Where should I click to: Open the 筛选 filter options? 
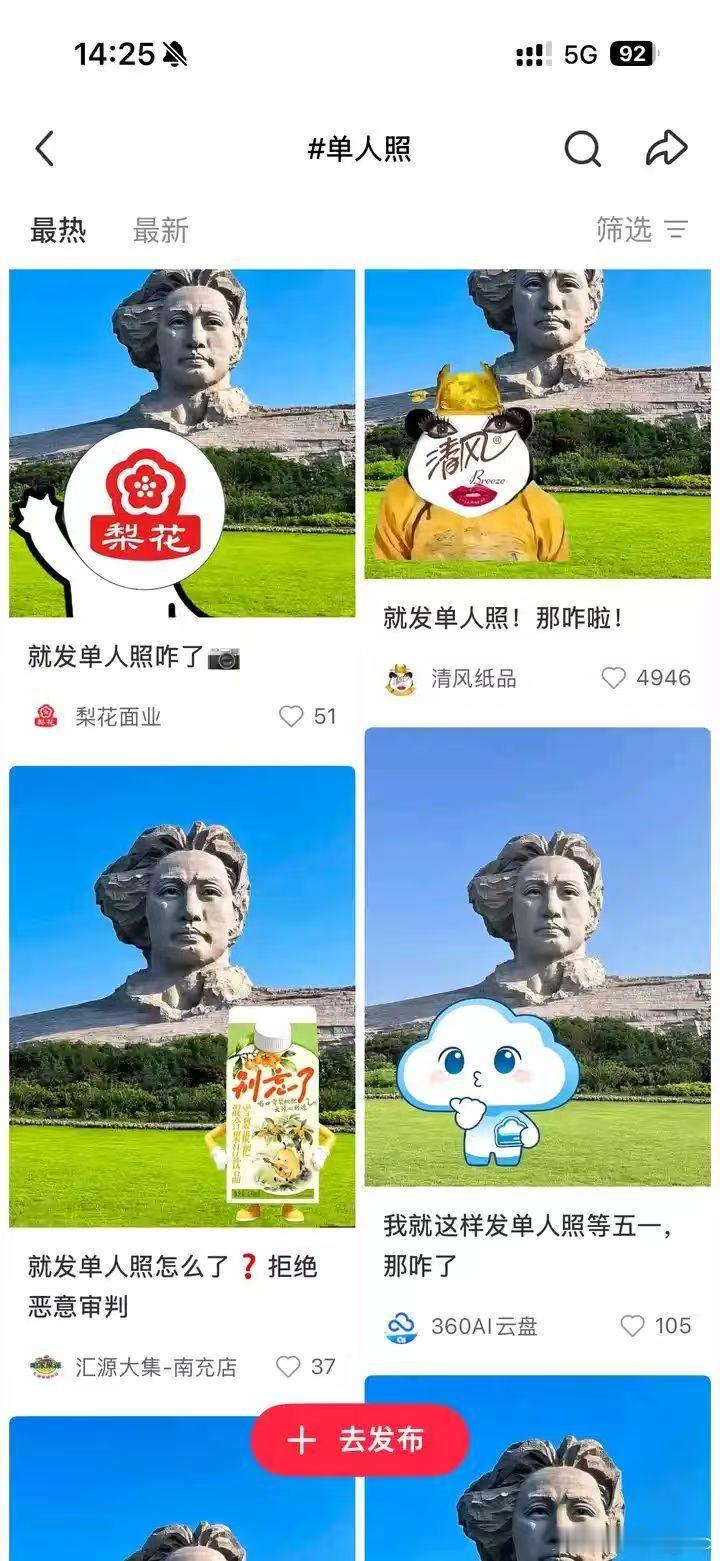click(x=638, y=229)
